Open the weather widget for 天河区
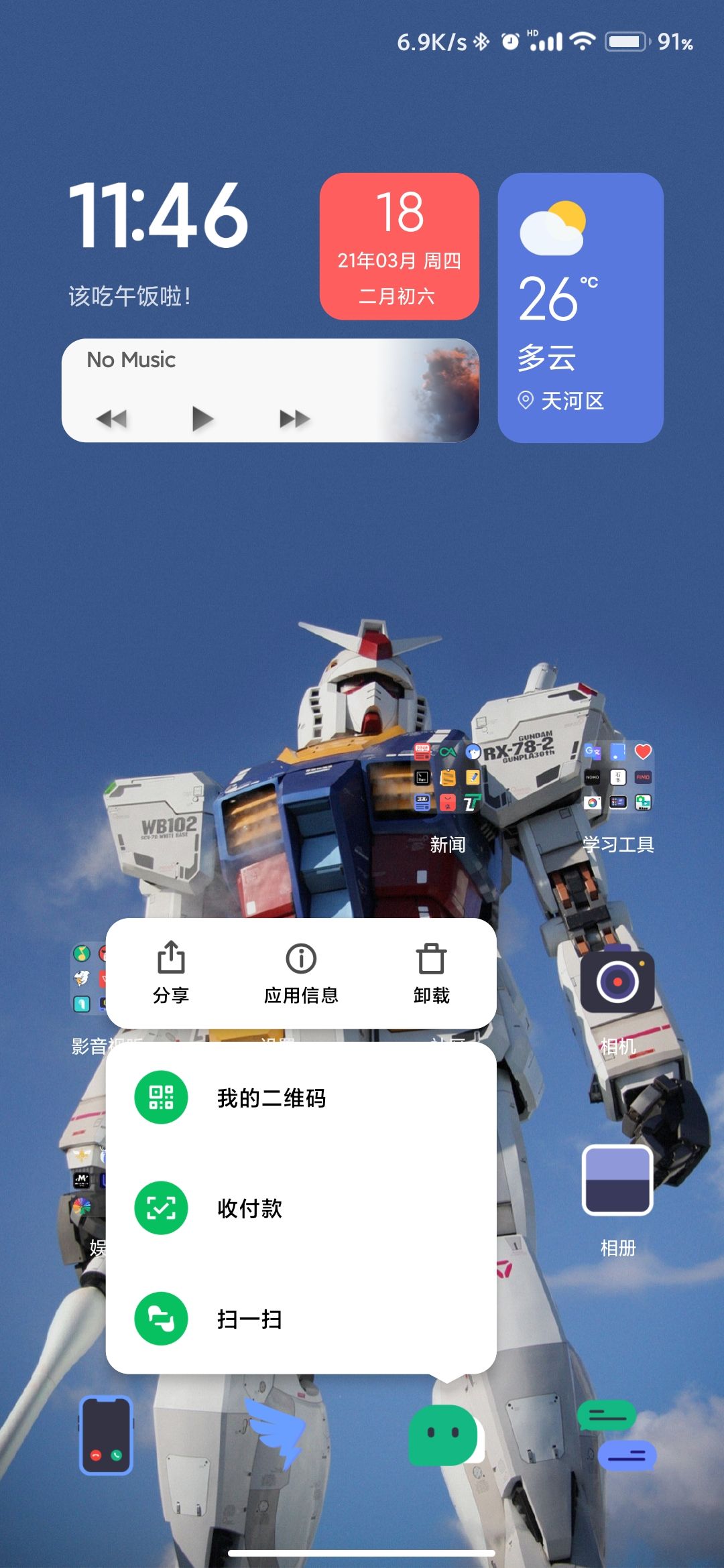 [580, 307]
